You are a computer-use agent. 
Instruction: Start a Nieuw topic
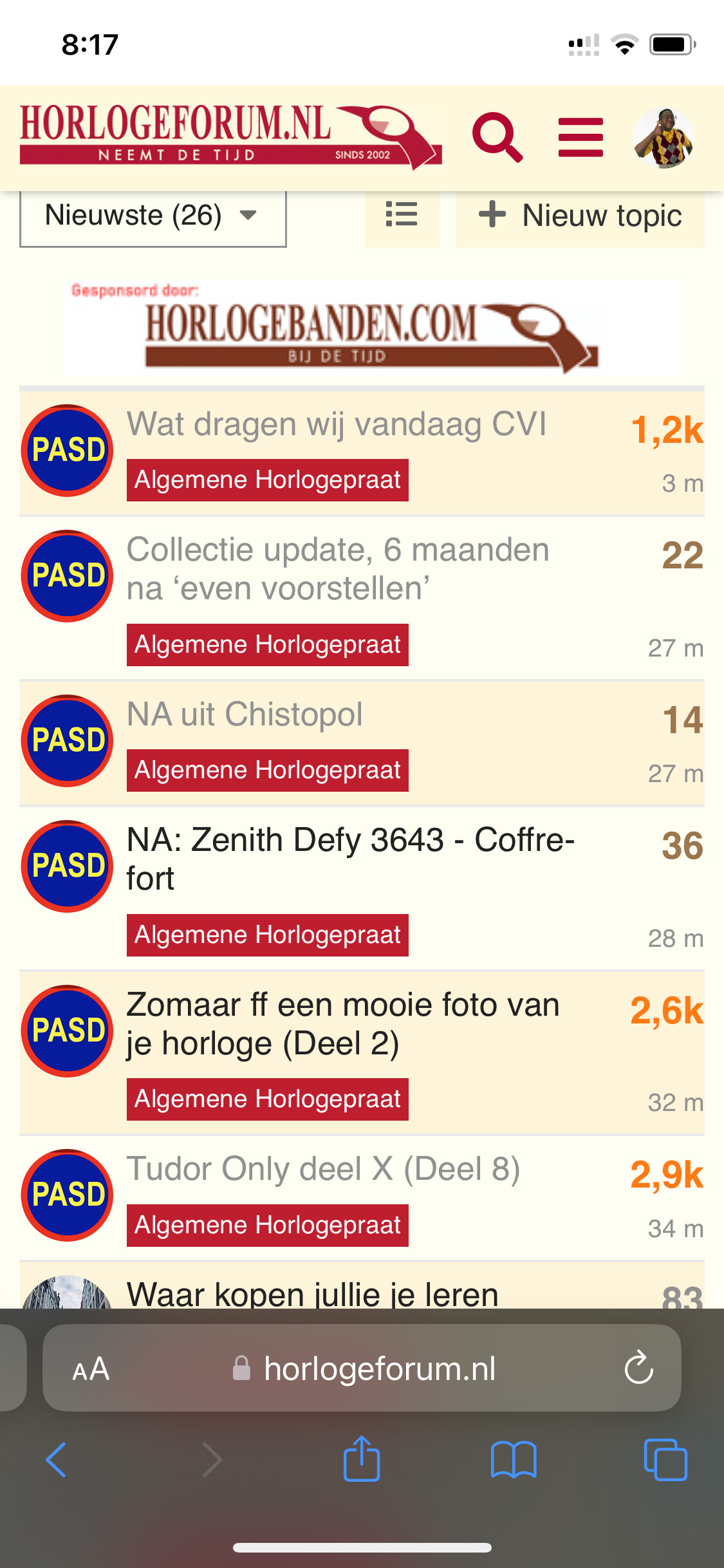(x=580, y=216)
